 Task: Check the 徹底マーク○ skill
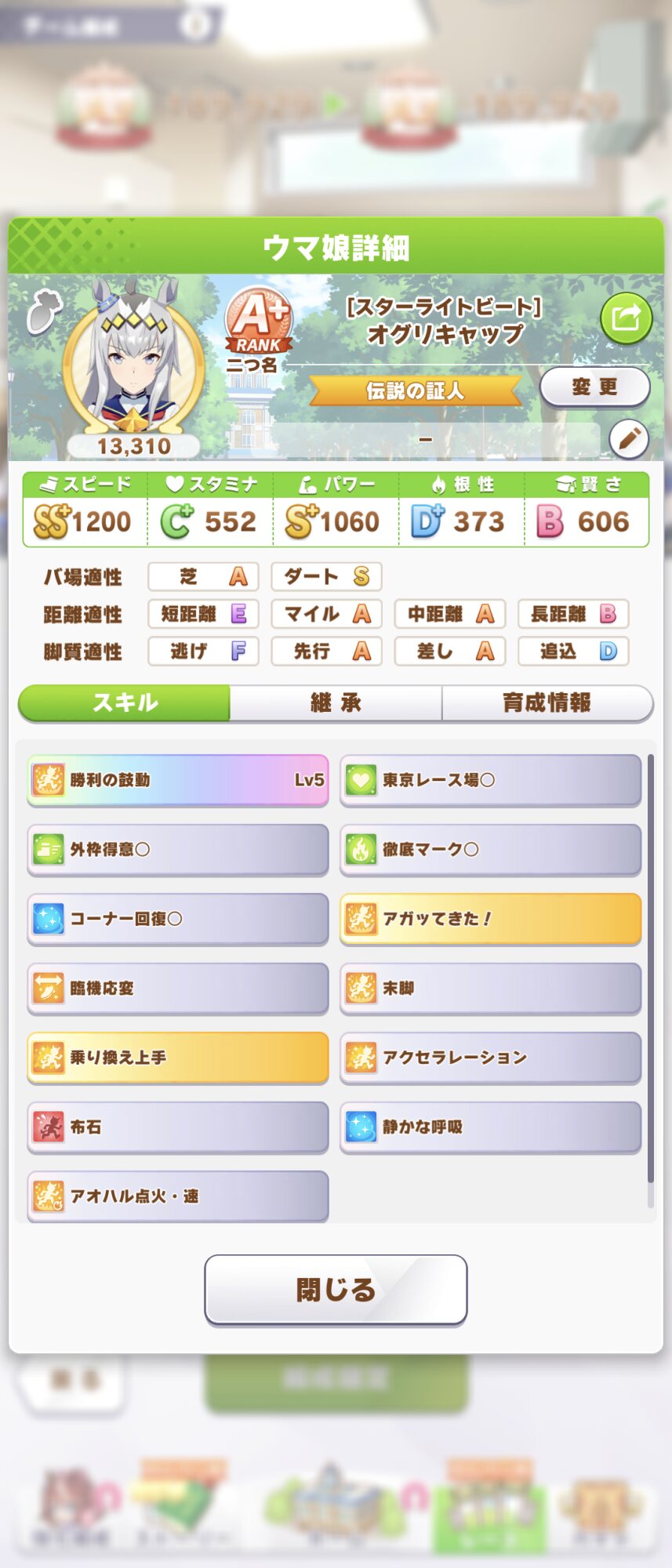(490, 849)
